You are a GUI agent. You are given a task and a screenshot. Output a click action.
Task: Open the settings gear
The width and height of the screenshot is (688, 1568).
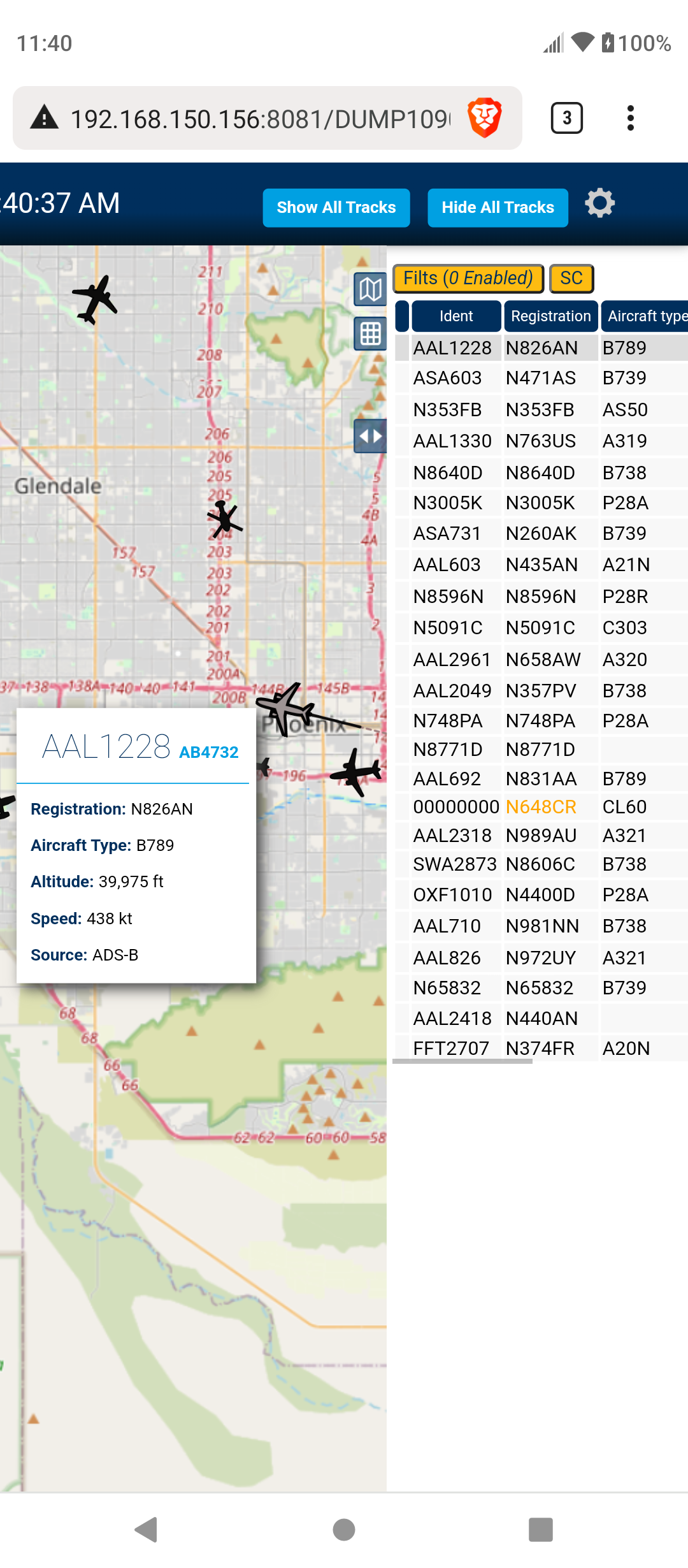[599, 203]
